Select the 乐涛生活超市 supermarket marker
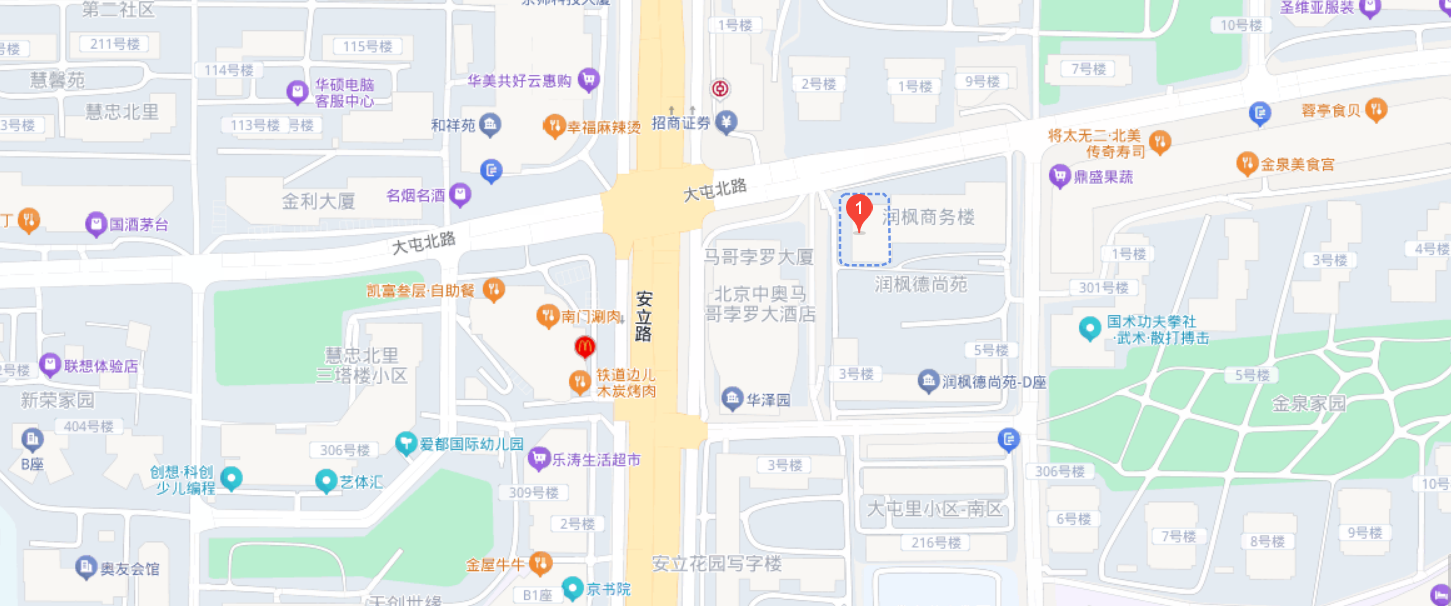Image resolution: width=1451 pixels, height=606 pixels. point(540,459)
